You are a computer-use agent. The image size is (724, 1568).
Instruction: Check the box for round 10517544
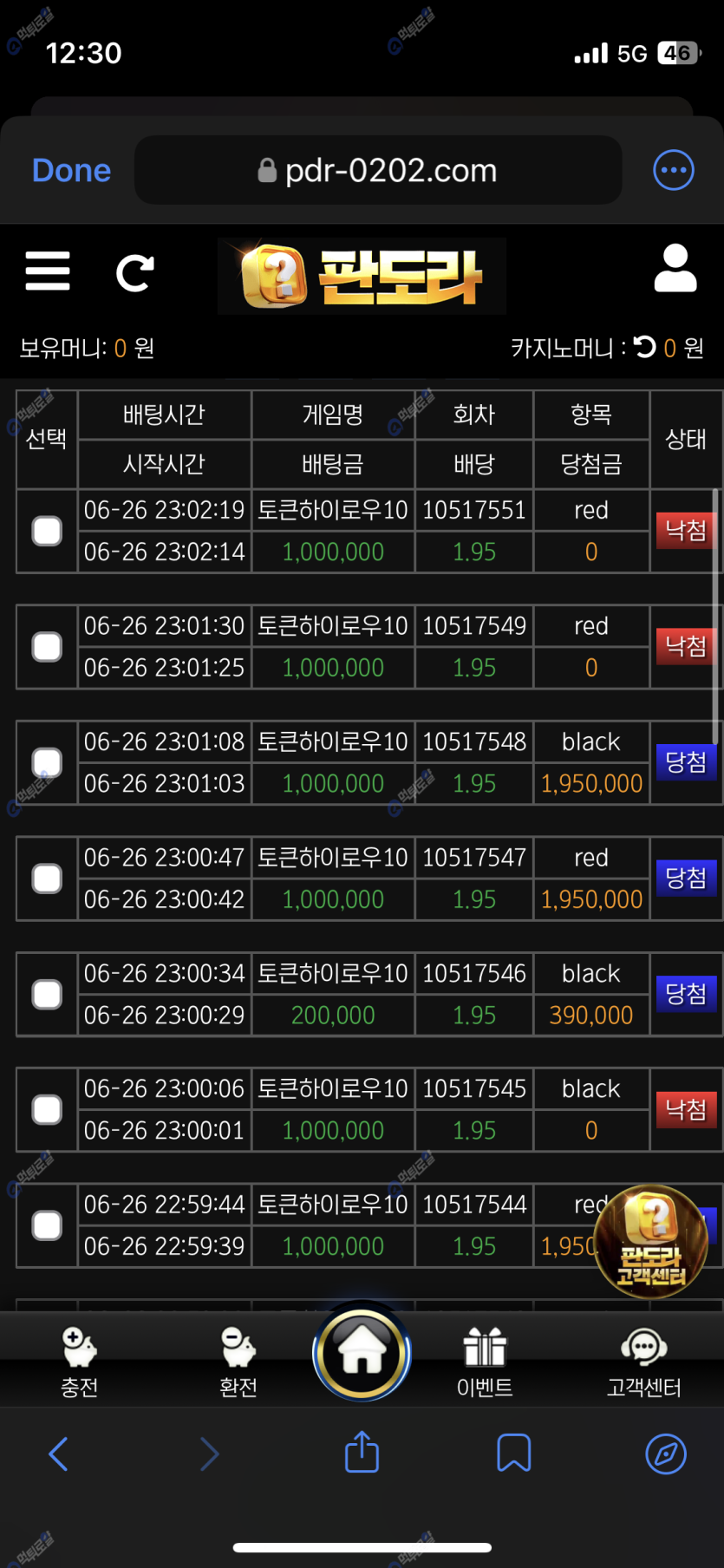click(47, 1225)
